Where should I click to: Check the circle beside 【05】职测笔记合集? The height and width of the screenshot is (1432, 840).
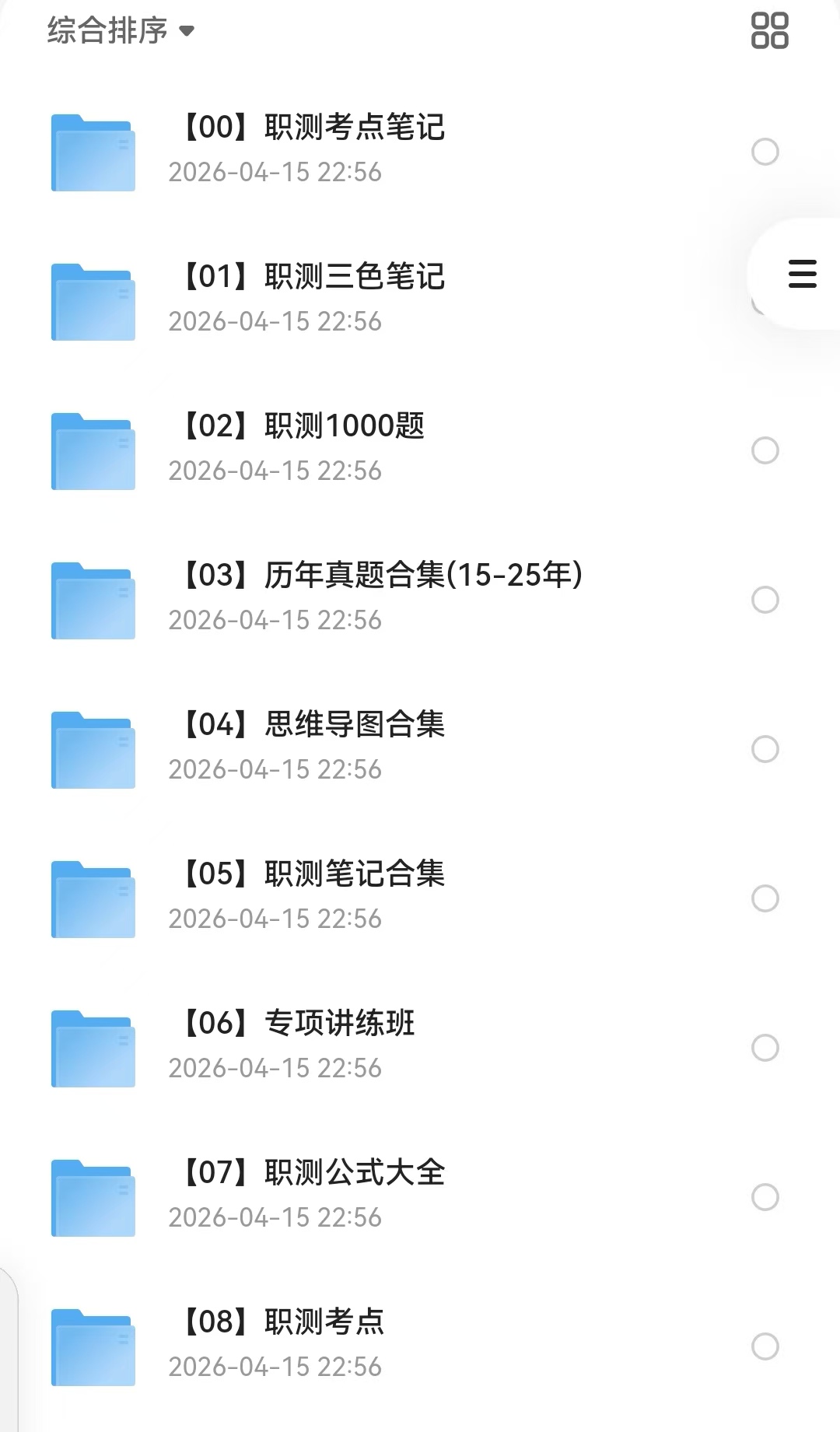point(765,898)
